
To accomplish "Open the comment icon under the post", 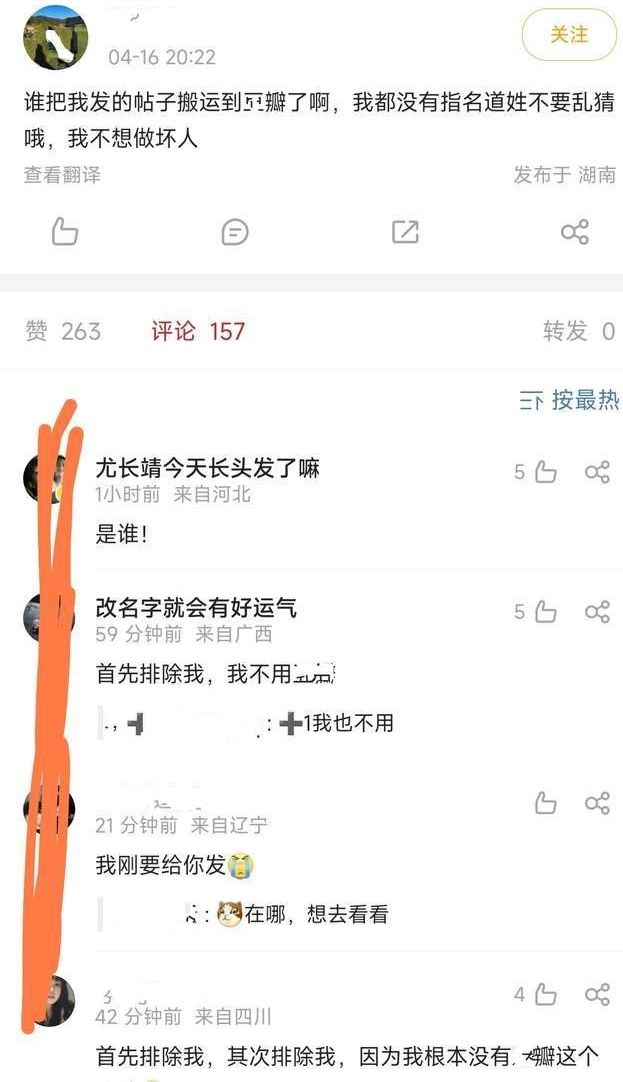I will (x=235, y=232).
